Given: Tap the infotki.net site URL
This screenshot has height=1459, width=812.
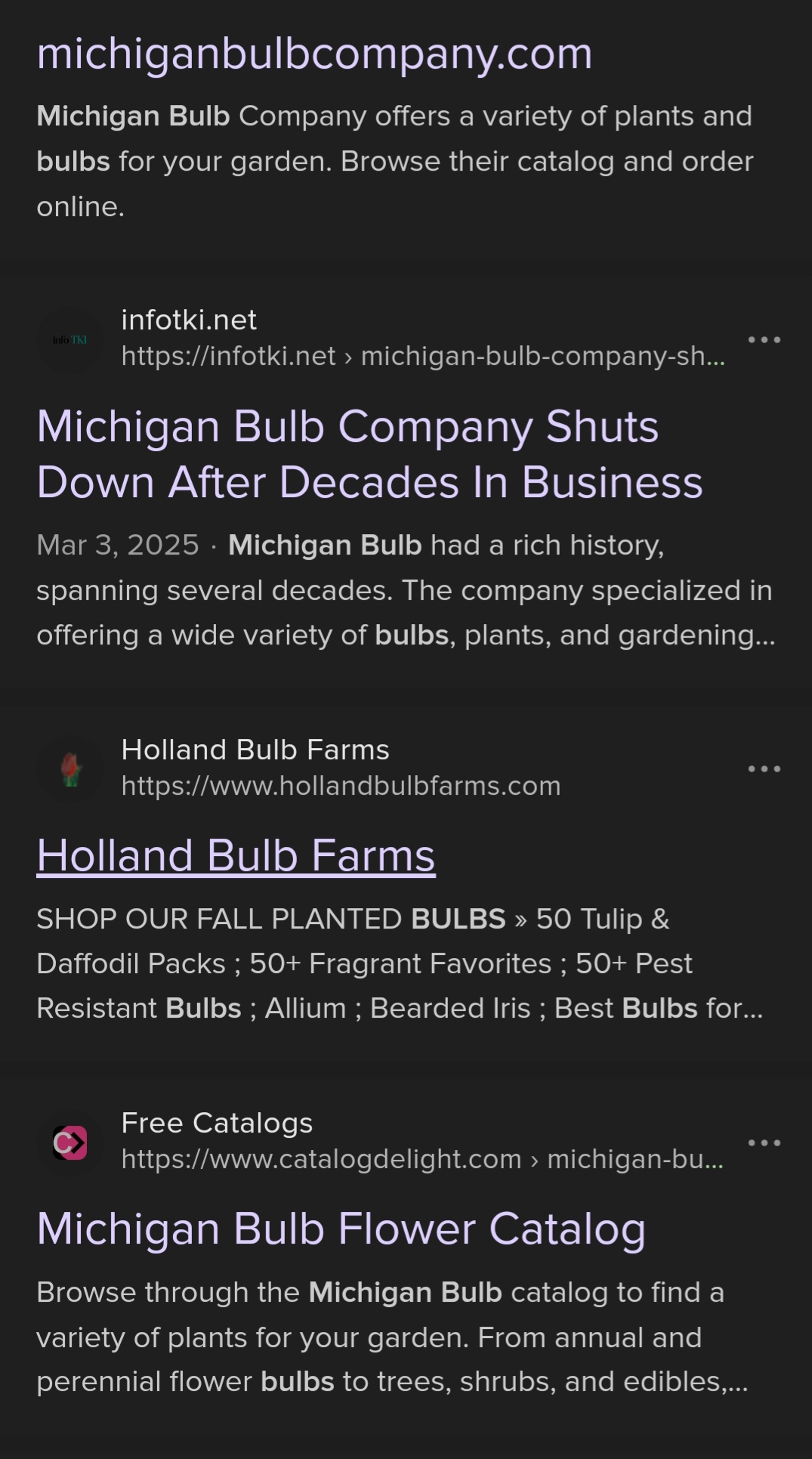Looking at the screenshot, I should click(422, 356).
